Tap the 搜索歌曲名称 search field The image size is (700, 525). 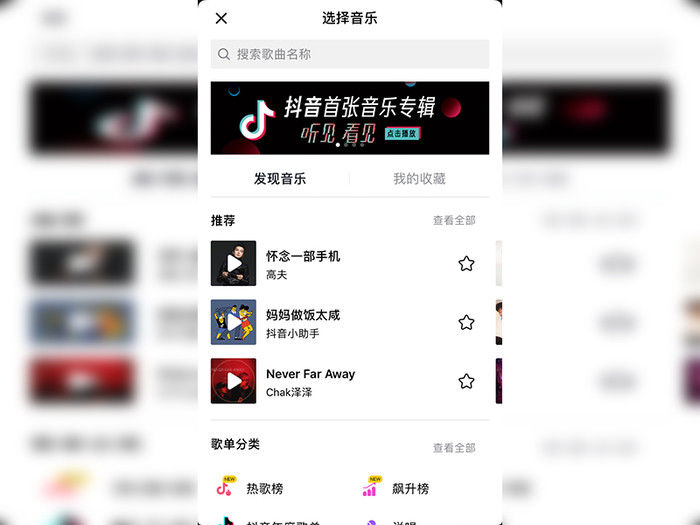tap(349, 54)
